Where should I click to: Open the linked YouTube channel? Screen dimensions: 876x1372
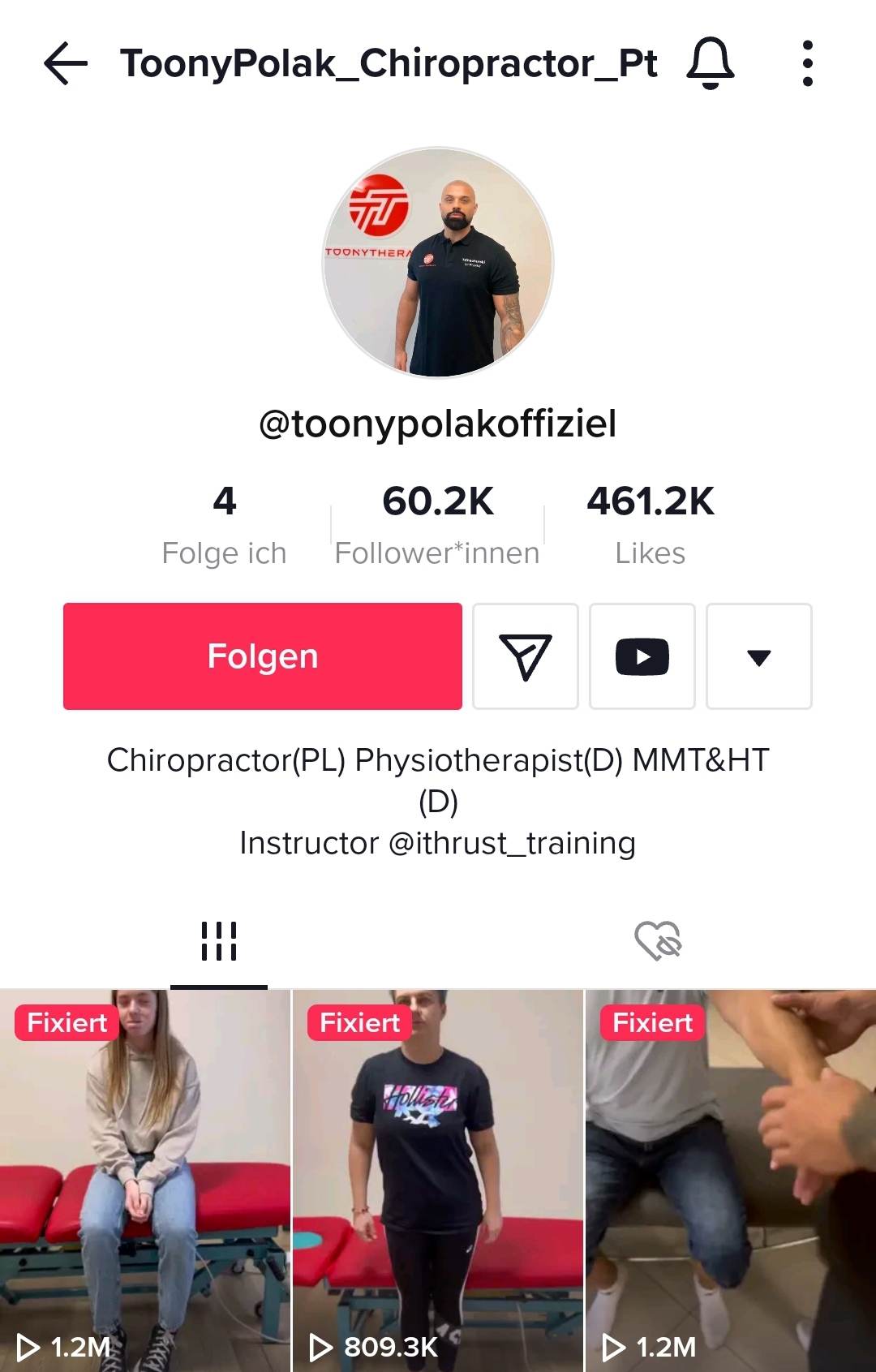click(x=642, y=656)
